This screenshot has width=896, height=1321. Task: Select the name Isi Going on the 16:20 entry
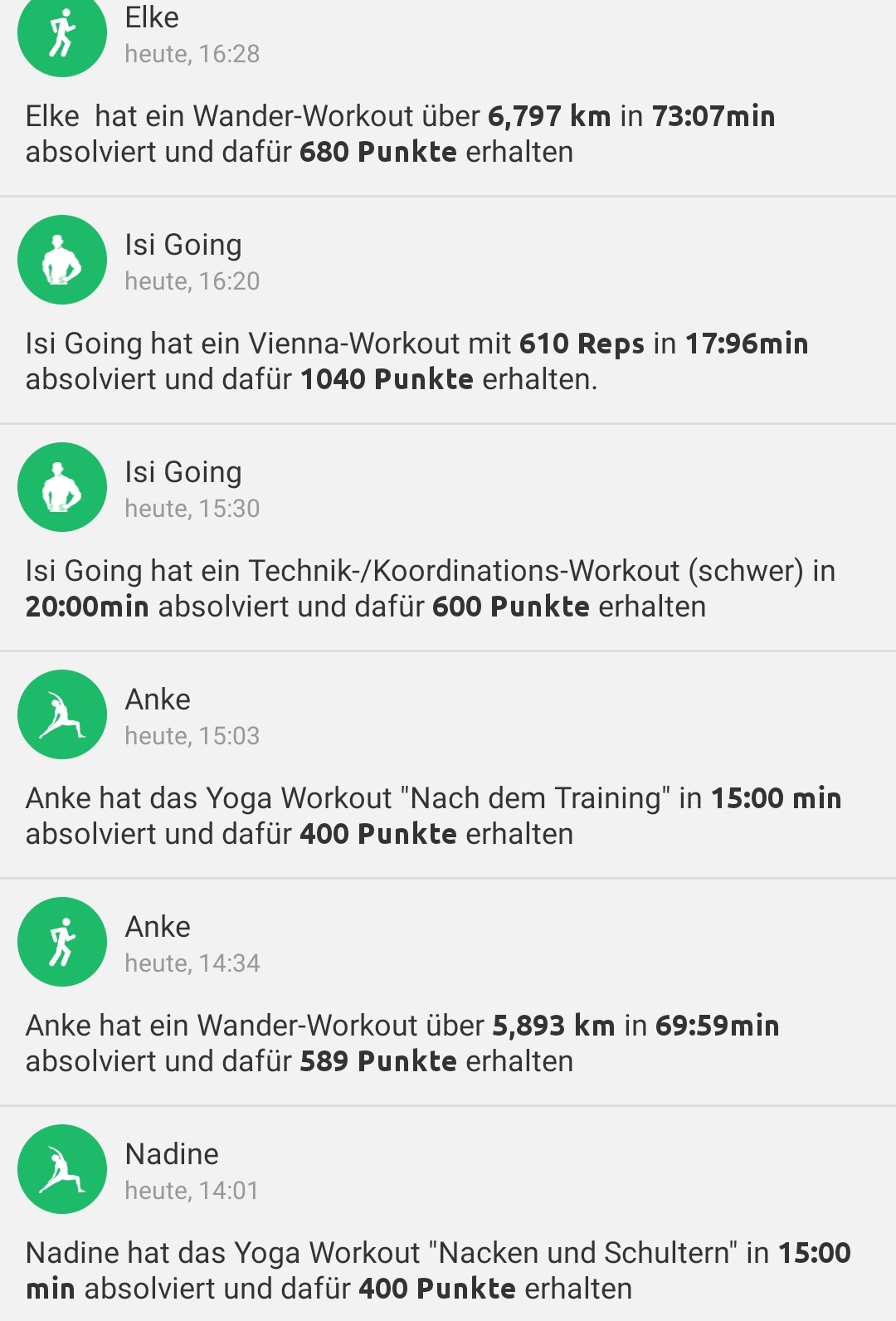183,244
